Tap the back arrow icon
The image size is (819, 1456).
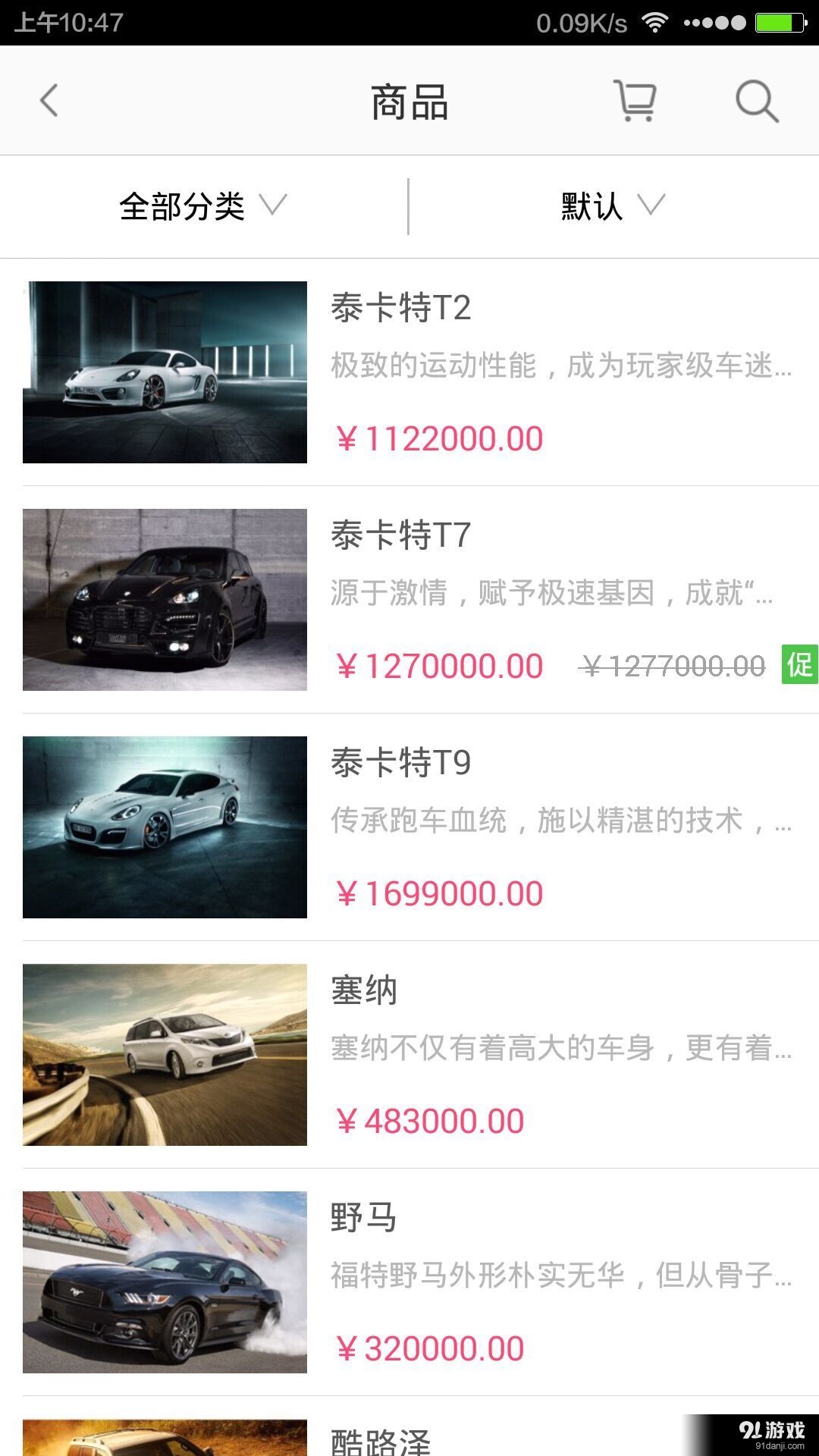click(x=49, y=100)
